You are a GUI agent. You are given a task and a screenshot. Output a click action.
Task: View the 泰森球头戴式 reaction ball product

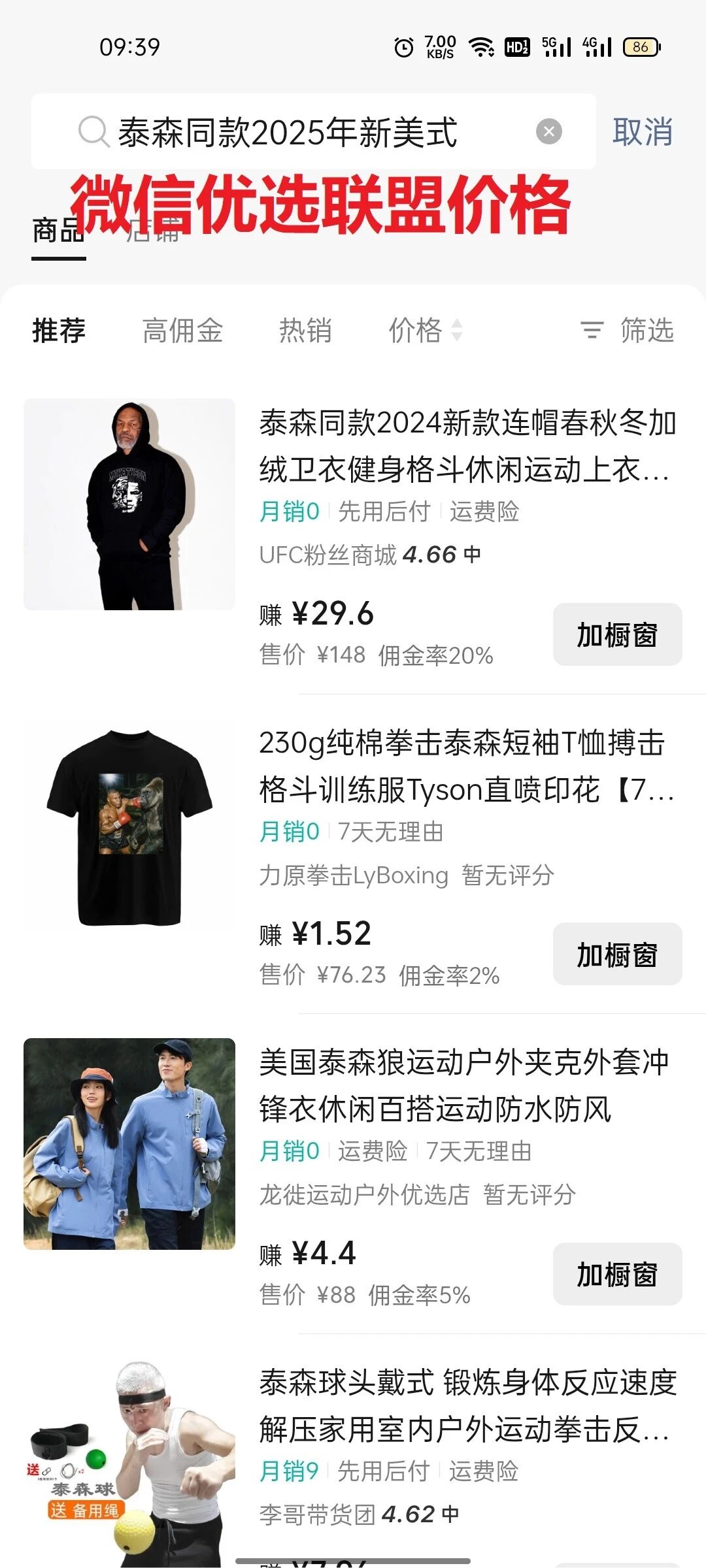pyautogui.click(x=467, y=1405)
